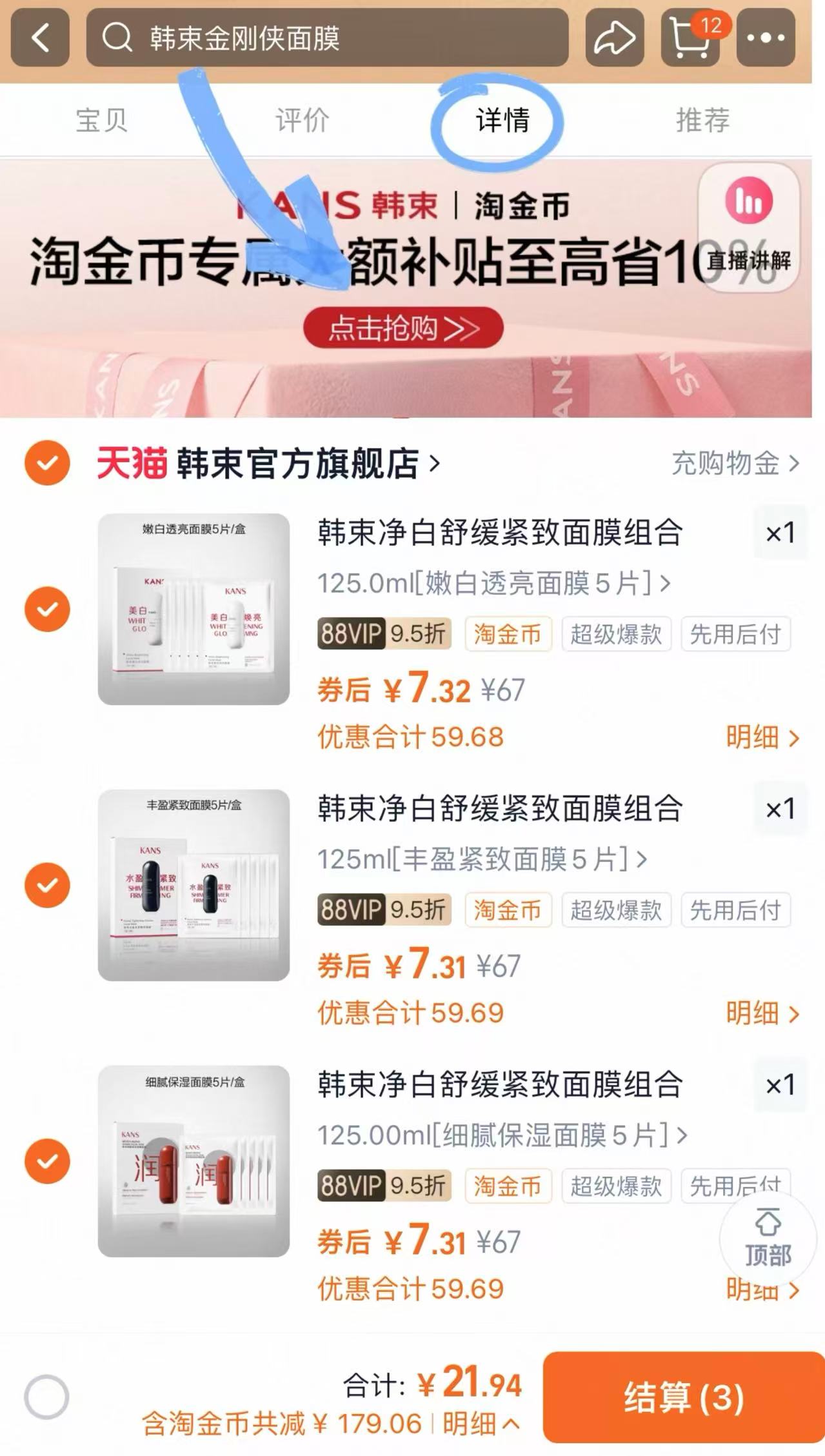The image size is (825, 1456).
Task: Switch to the 评价 tab
Action: [302, 118]
